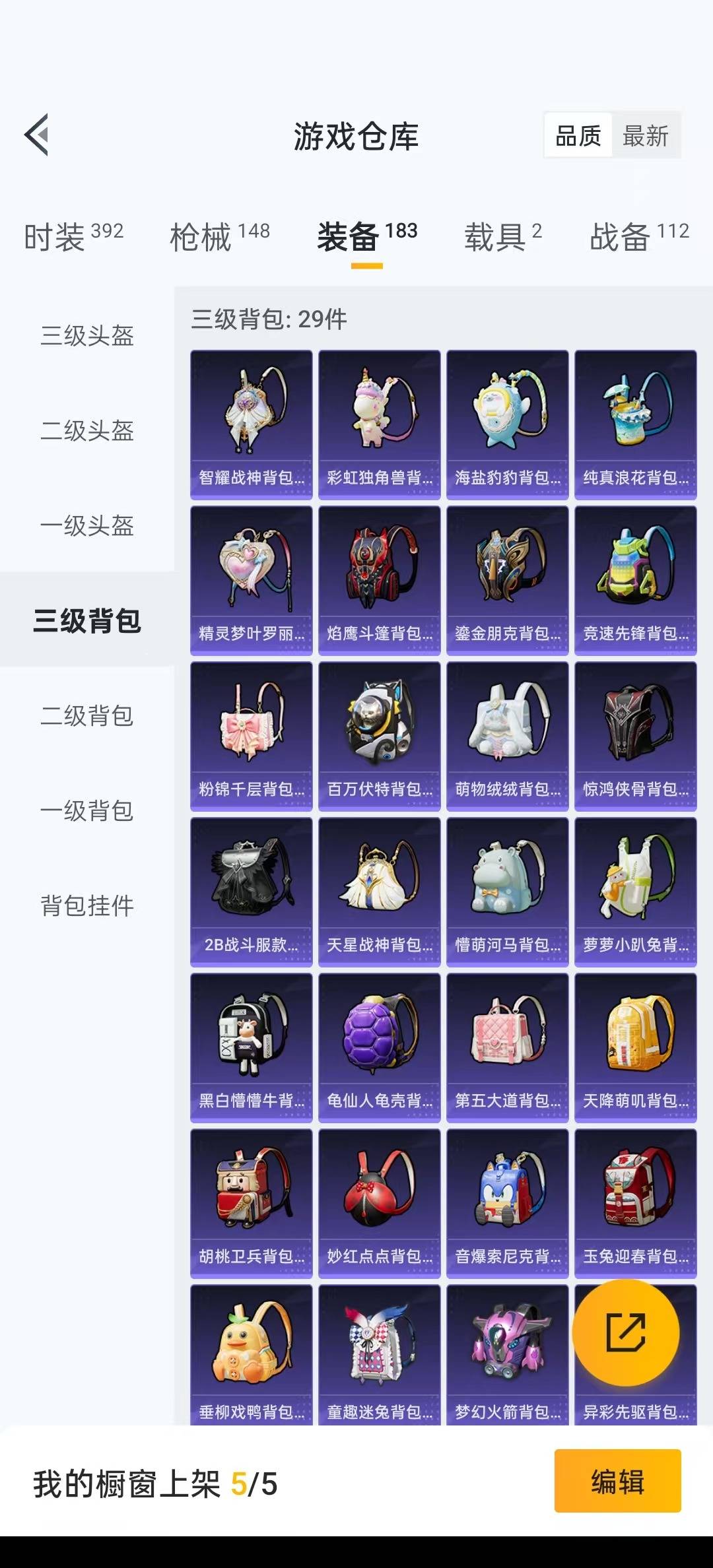Image resolution: width=713 pixels, height=1568 pixels.
Task: Open the 焰鹰斗篷背包 item
Action: coord(380,581)
